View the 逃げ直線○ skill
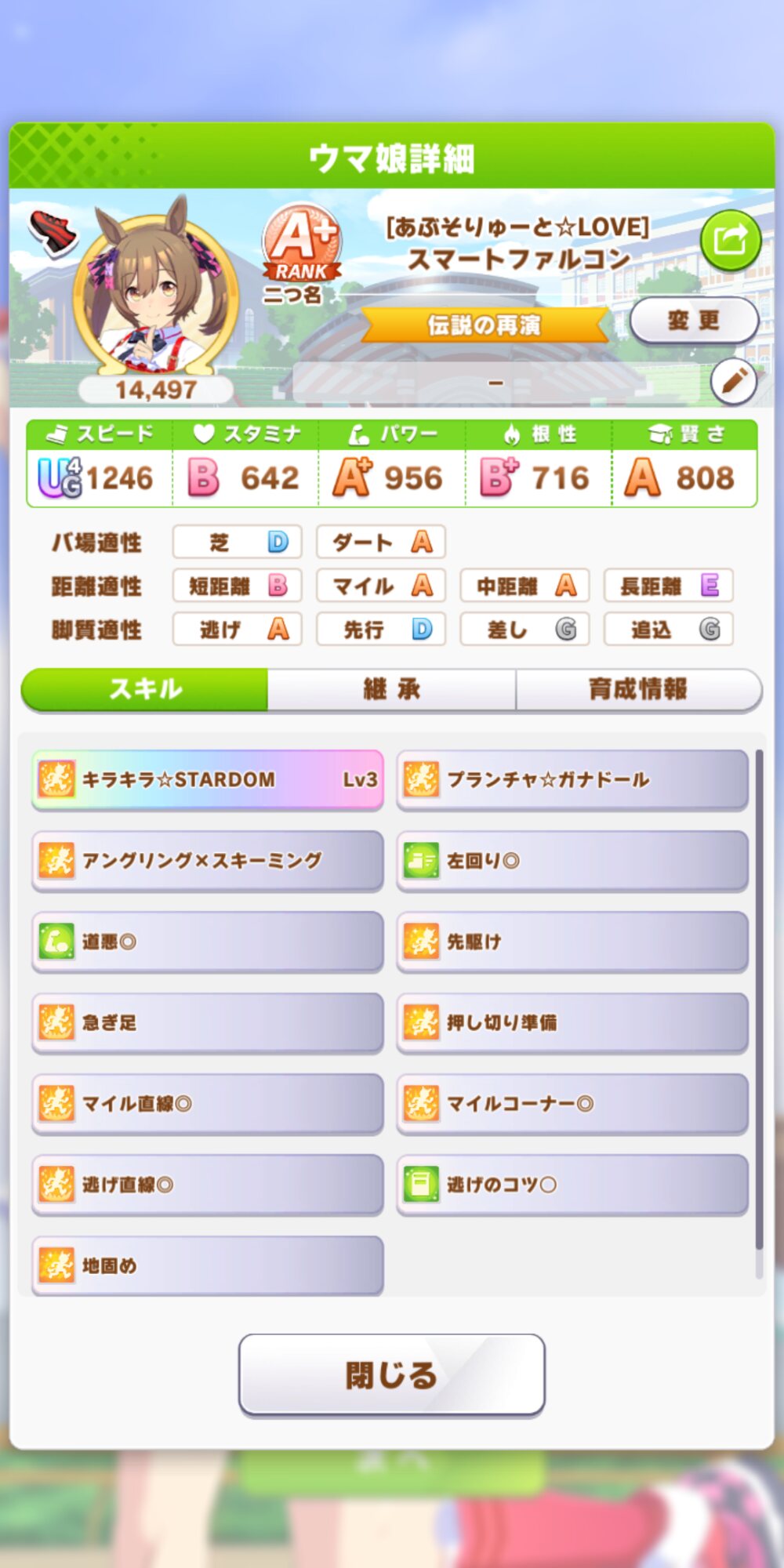This screenshot has height=1568, width=784. point(208,1184)
